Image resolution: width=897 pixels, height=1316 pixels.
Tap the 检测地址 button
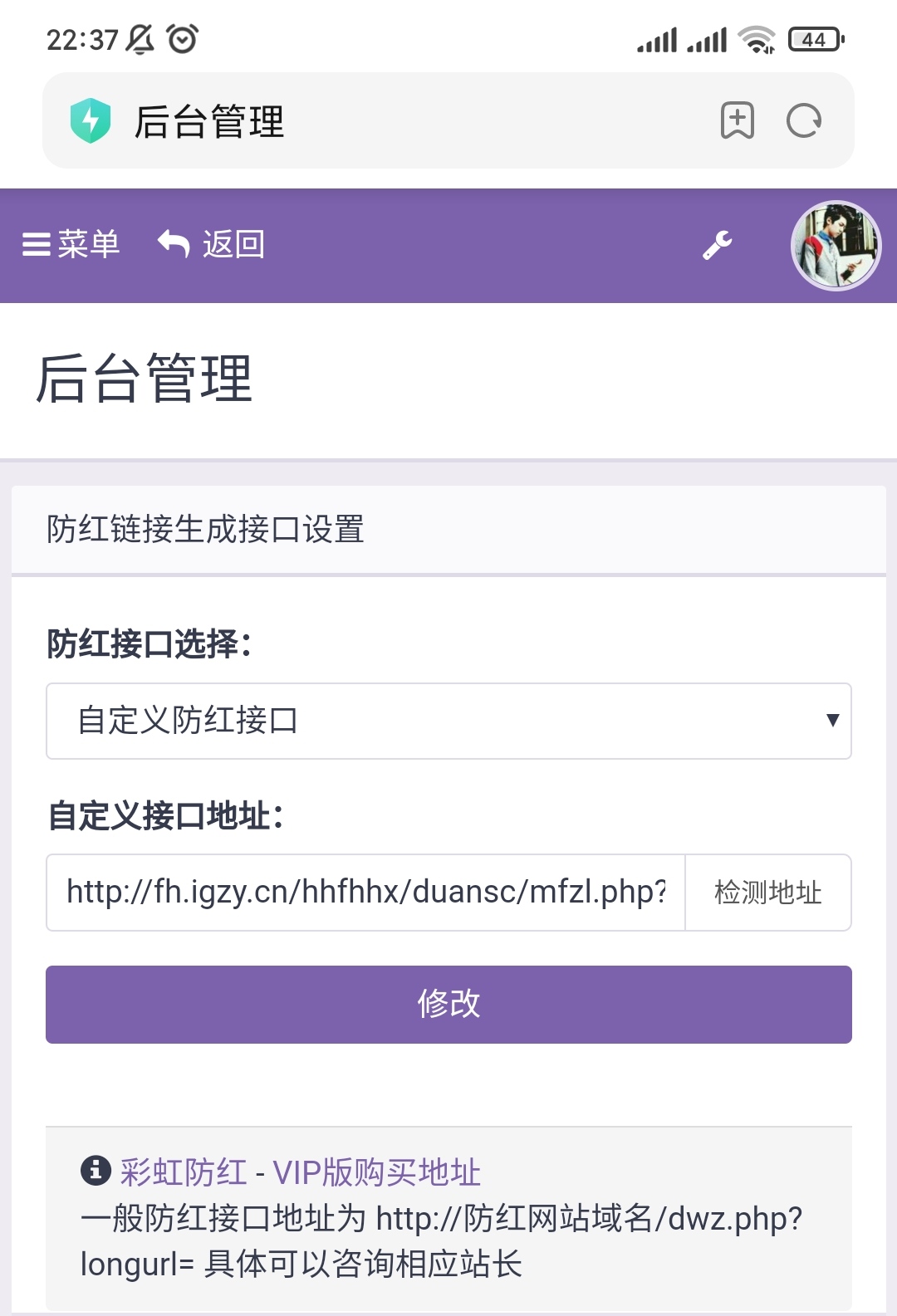coord(768,893)
